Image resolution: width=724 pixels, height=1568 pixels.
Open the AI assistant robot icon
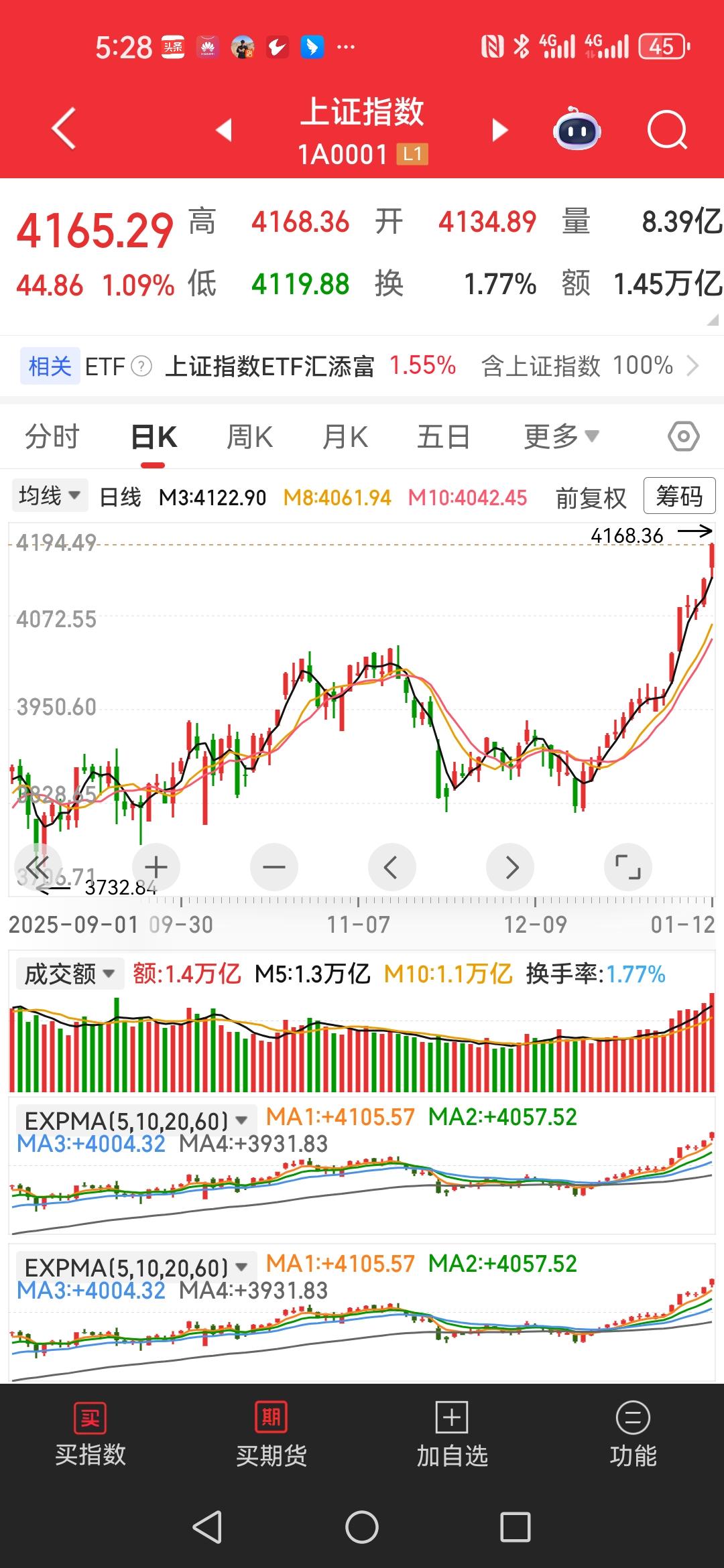[578, 131]
